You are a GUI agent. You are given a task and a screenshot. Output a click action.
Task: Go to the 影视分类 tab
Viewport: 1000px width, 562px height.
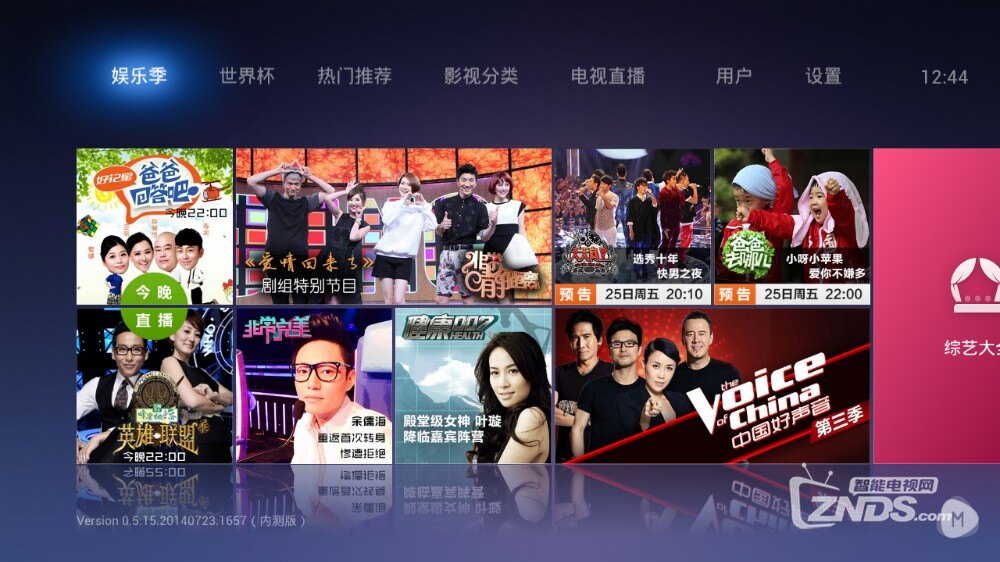pyautogui.click(x=481, y=76)
